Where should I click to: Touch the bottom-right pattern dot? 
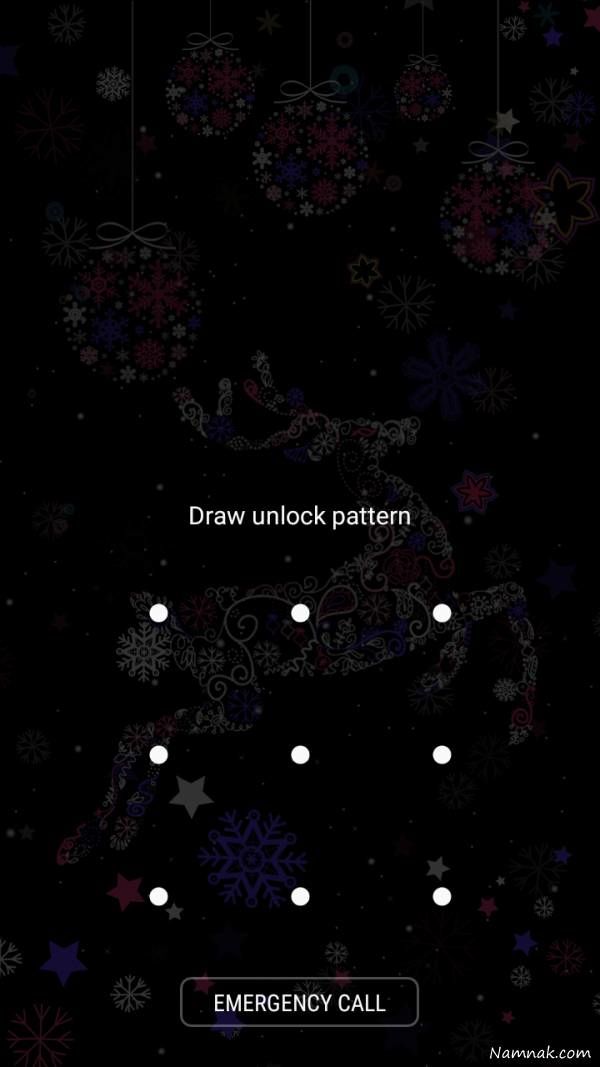442,897
